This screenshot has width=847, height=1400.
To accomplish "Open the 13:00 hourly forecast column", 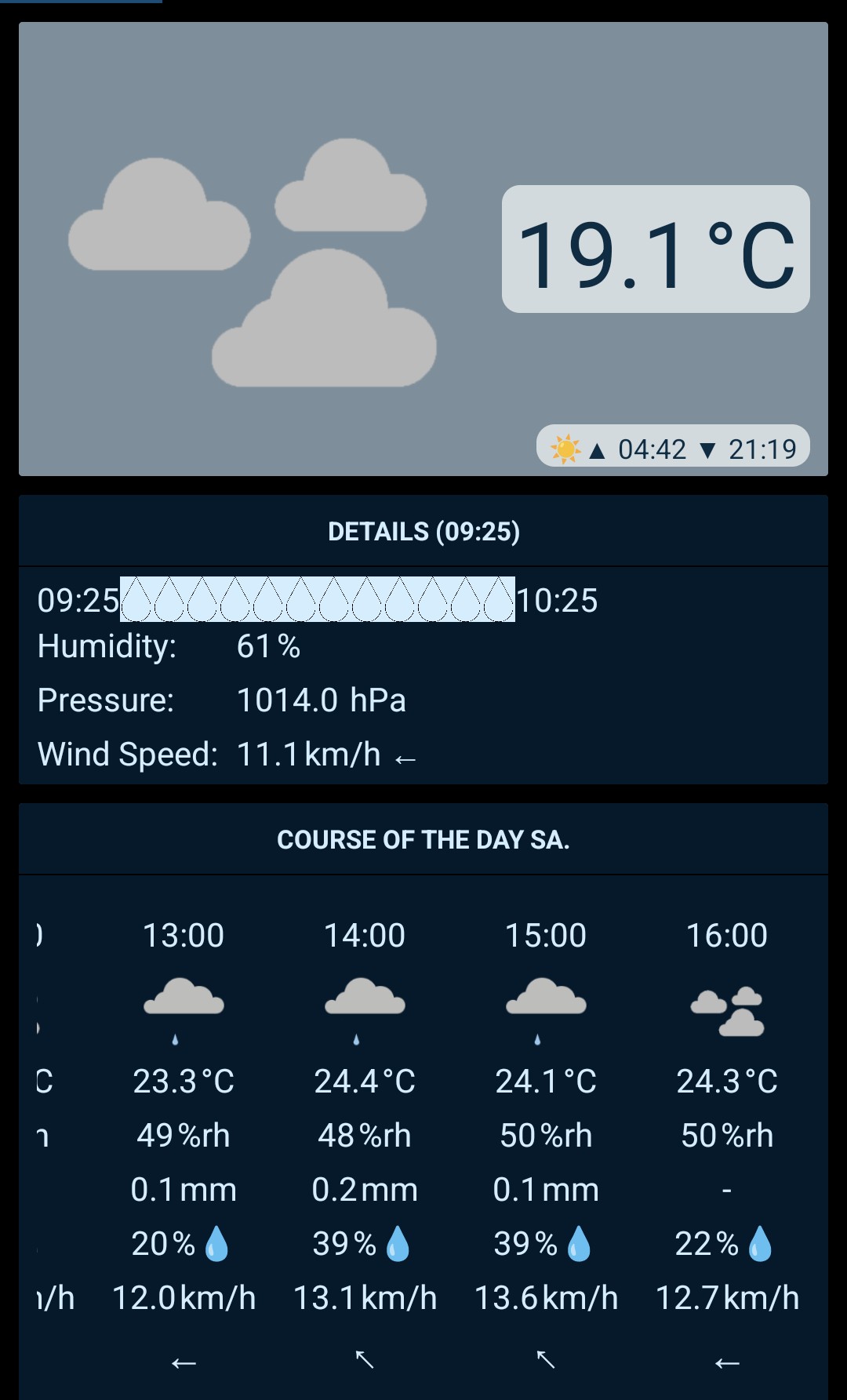I will [184, 1137].
